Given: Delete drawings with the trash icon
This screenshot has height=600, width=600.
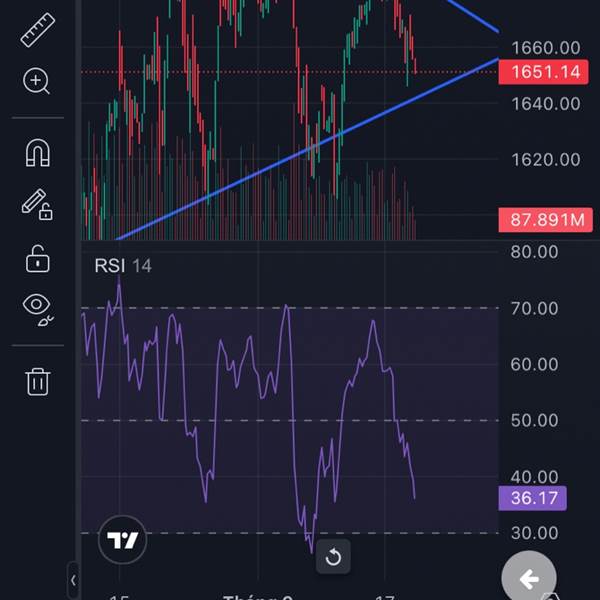Looking at the screenshot, I should [37, 381].
